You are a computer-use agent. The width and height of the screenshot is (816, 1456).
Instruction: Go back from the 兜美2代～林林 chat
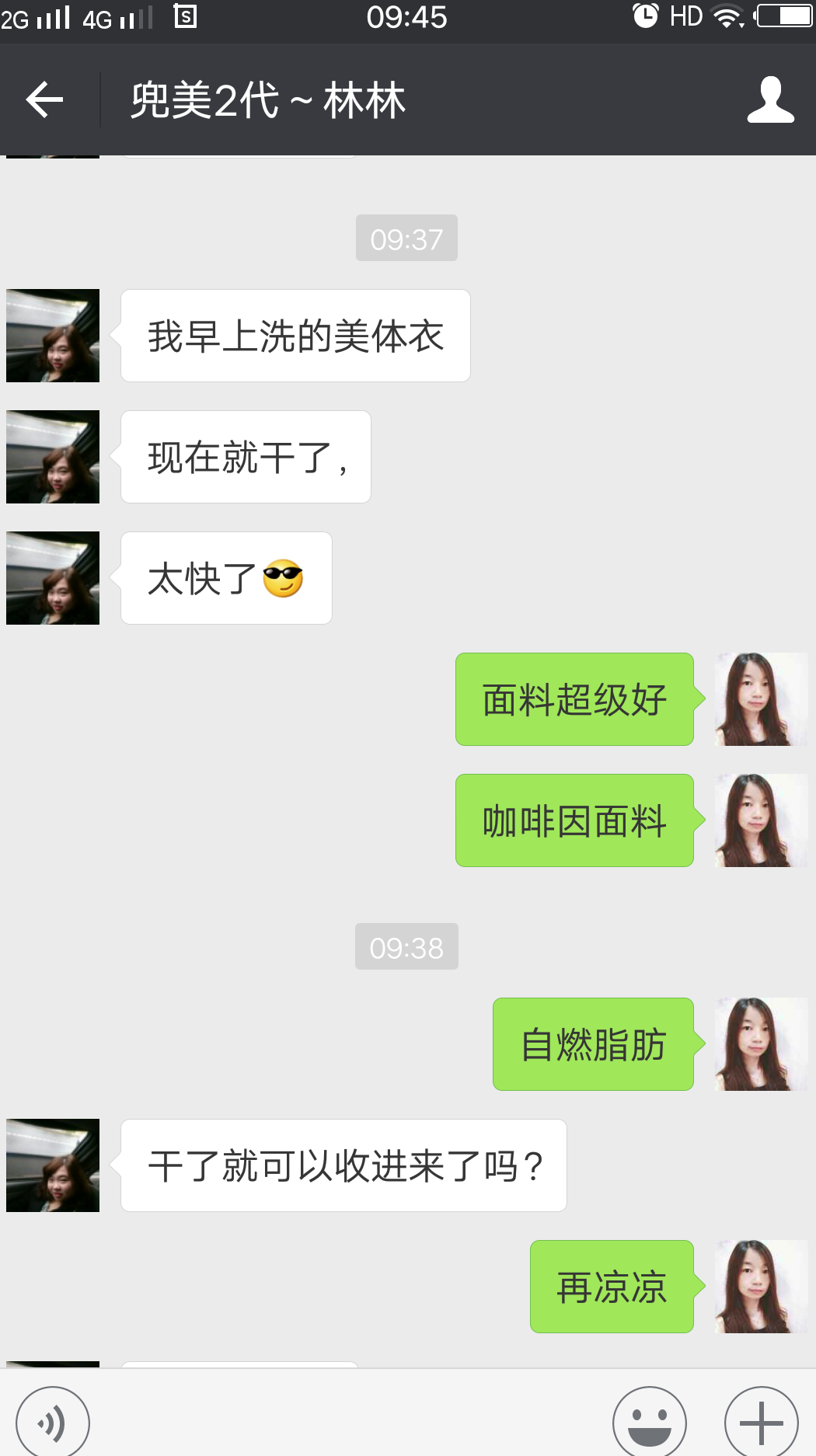(44, 99)
